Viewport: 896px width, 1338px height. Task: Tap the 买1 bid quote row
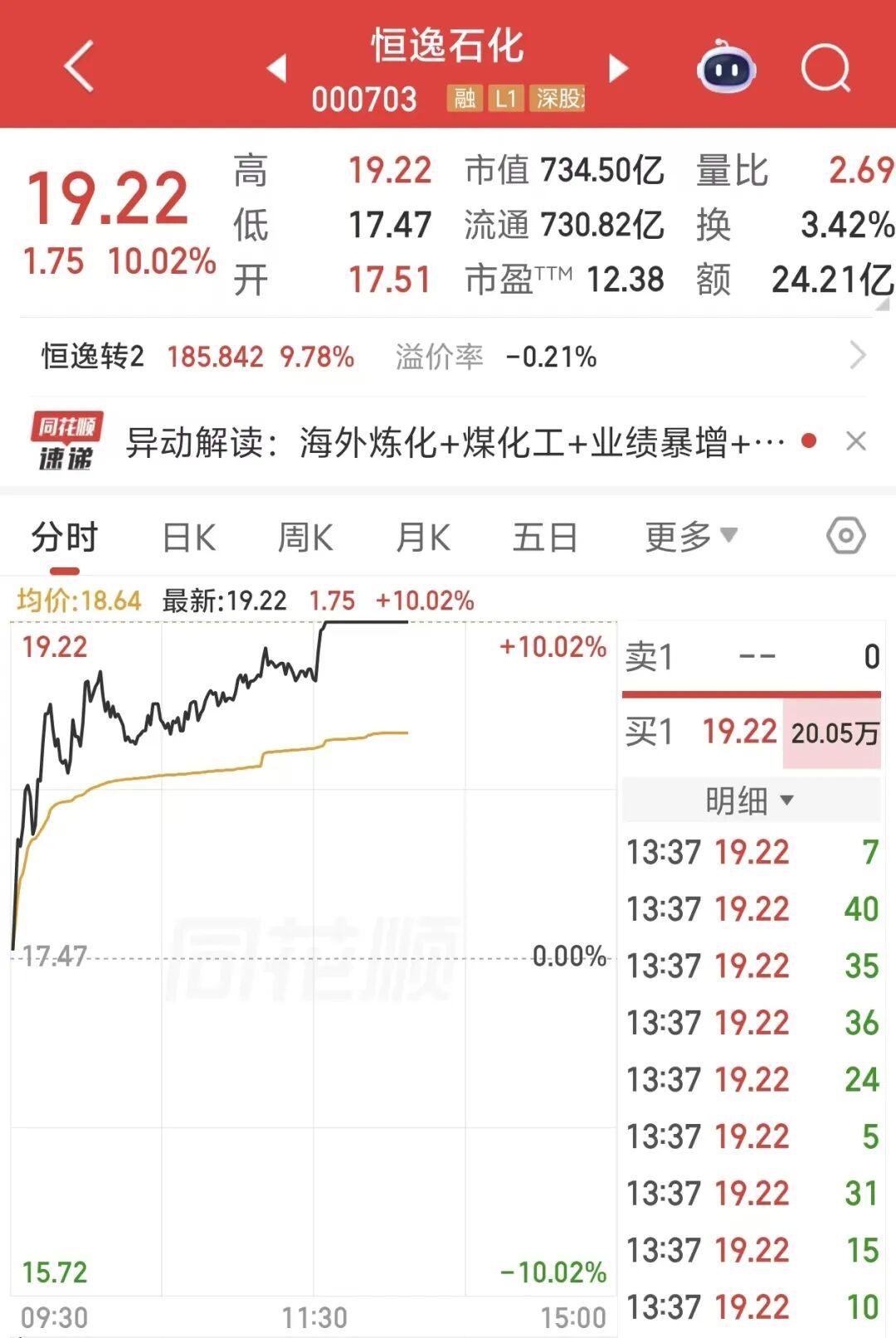[x=751, y=733]
